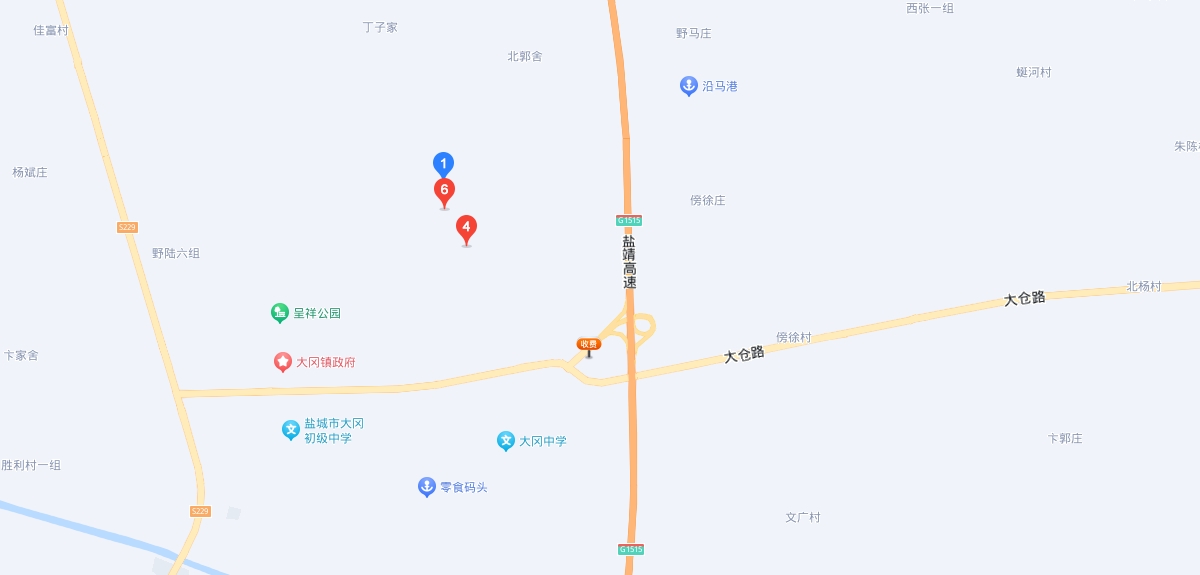Select the blue map marker numbered 1
Image resolution: width=1200 pixels, height=575 pixels.
[x=443, y=163]
